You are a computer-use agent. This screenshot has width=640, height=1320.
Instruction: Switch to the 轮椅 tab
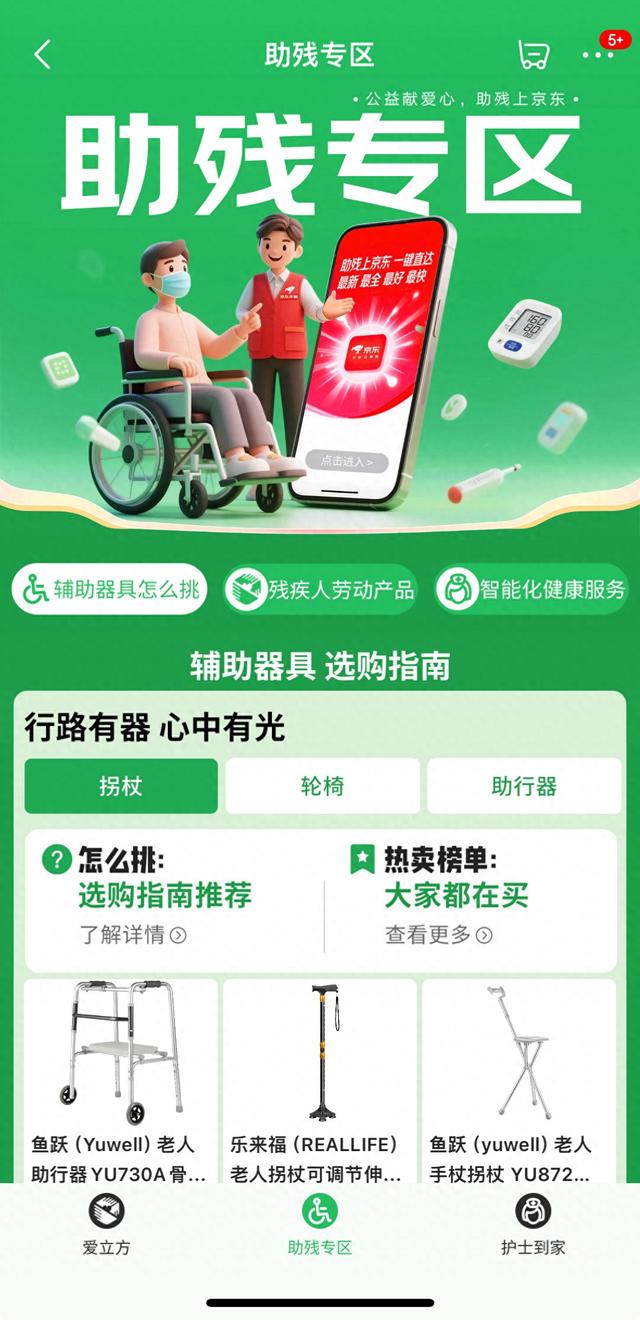[x=322, y=786]
